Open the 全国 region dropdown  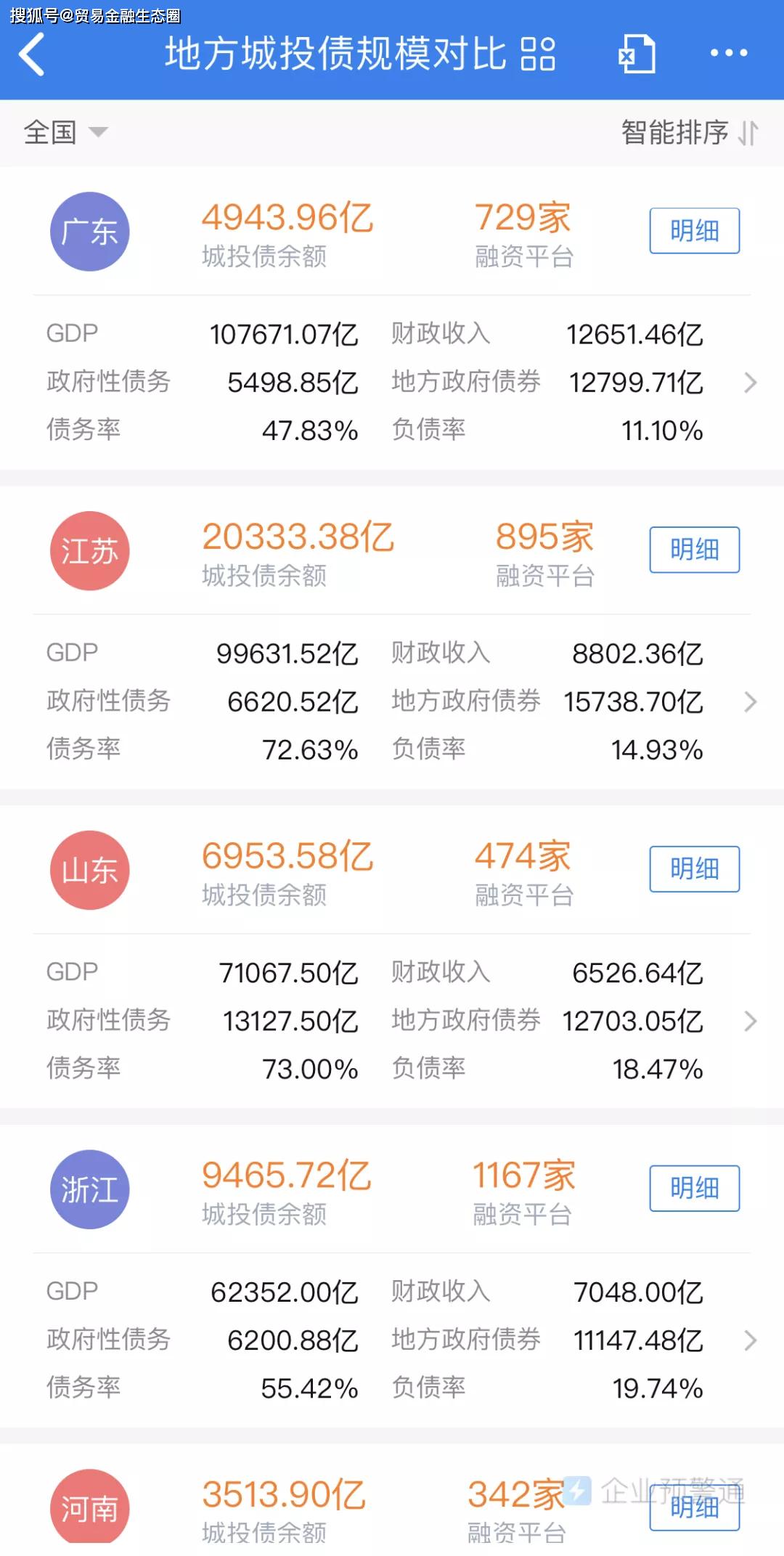point(65,132)
